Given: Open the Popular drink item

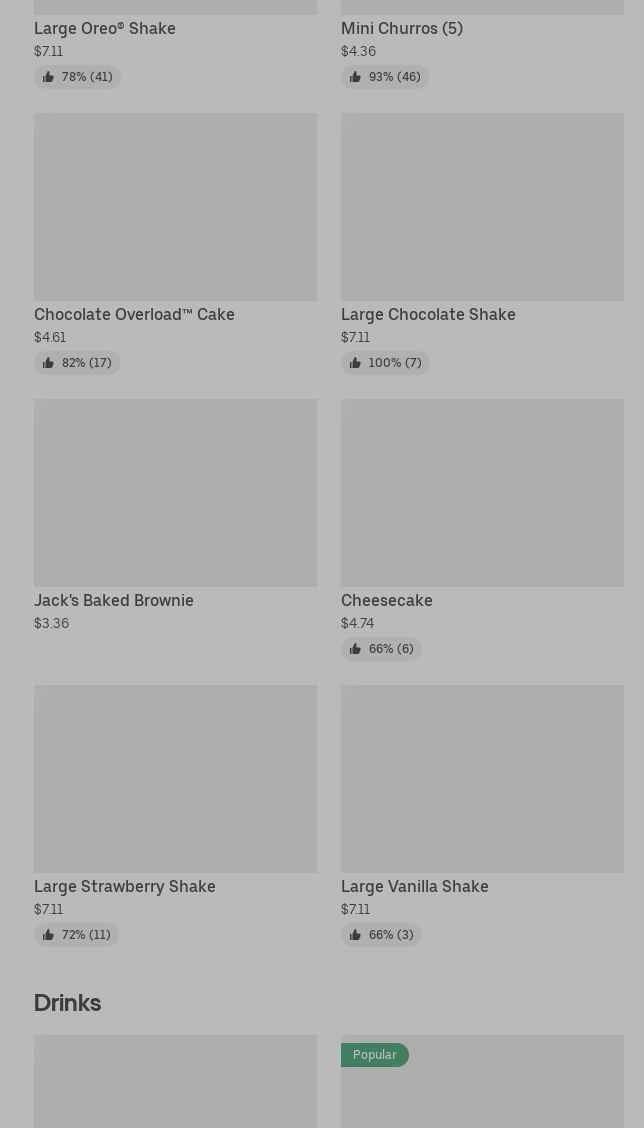Looking at the screenshot, I should click(x=482, y=1085).
